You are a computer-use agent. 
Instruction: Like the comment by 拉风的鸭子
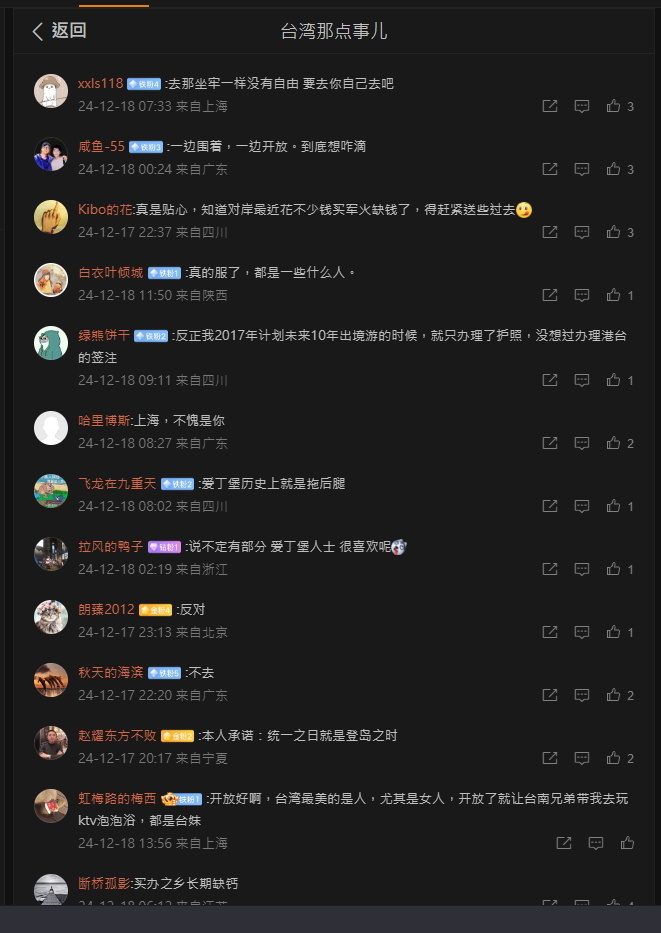pos(614,569)
